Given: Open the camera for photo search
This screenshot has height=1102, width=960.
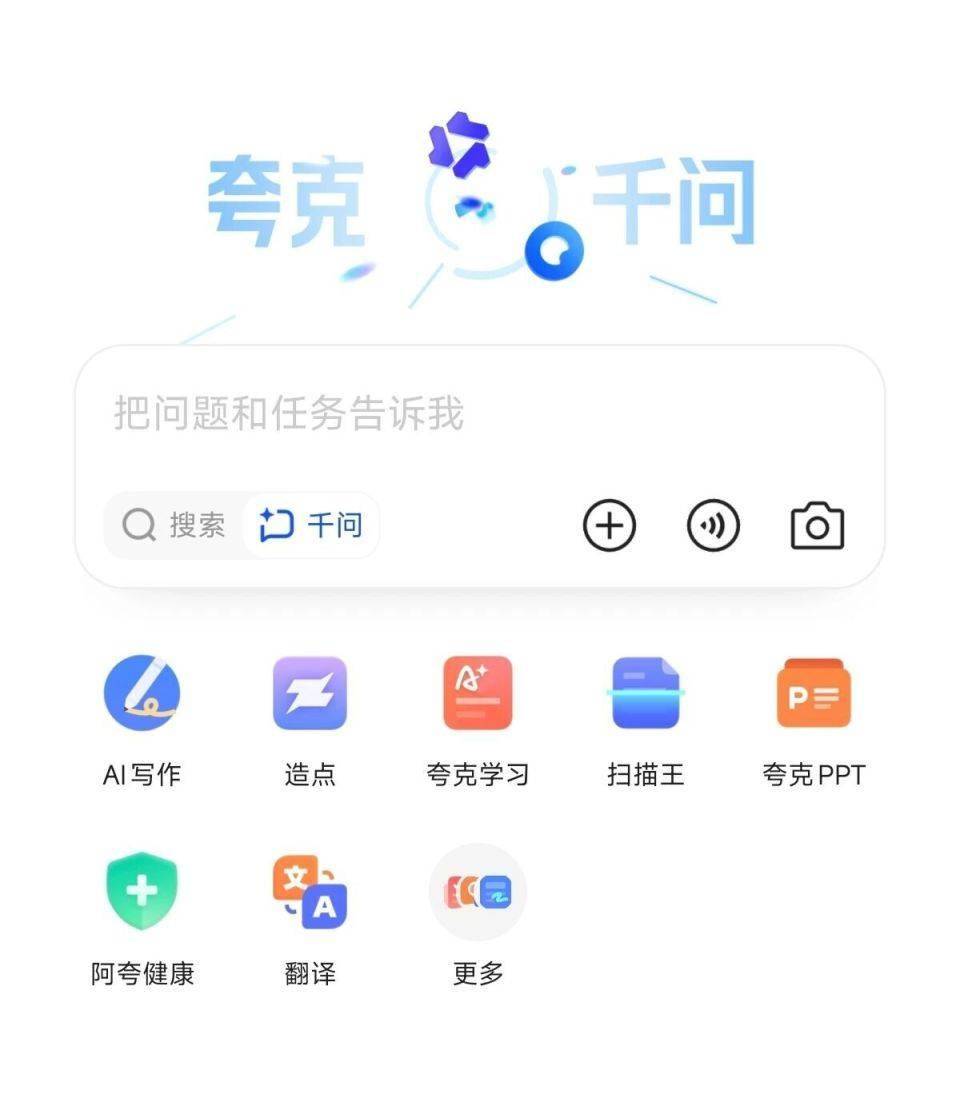Looking at the screenshot, I should [x=817, y=525].
